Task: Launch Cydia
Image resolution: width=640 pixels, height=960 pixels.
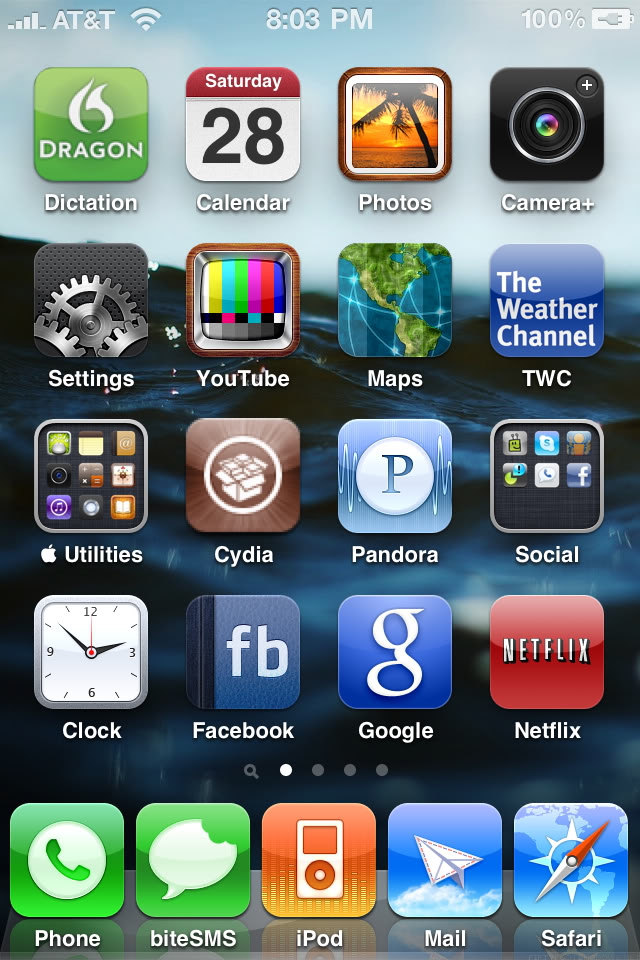Action: coord(243,476)
